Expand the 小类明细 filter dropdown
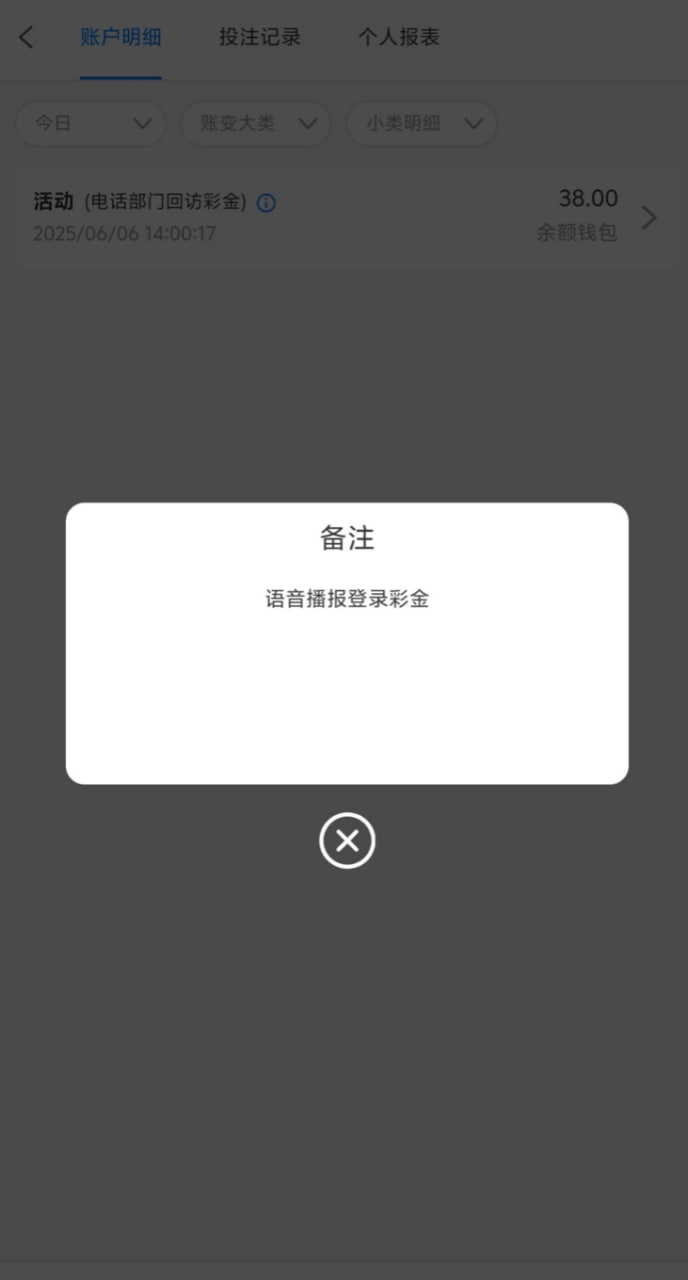This screenshot has height=1280, width=688. pos(422,124)
